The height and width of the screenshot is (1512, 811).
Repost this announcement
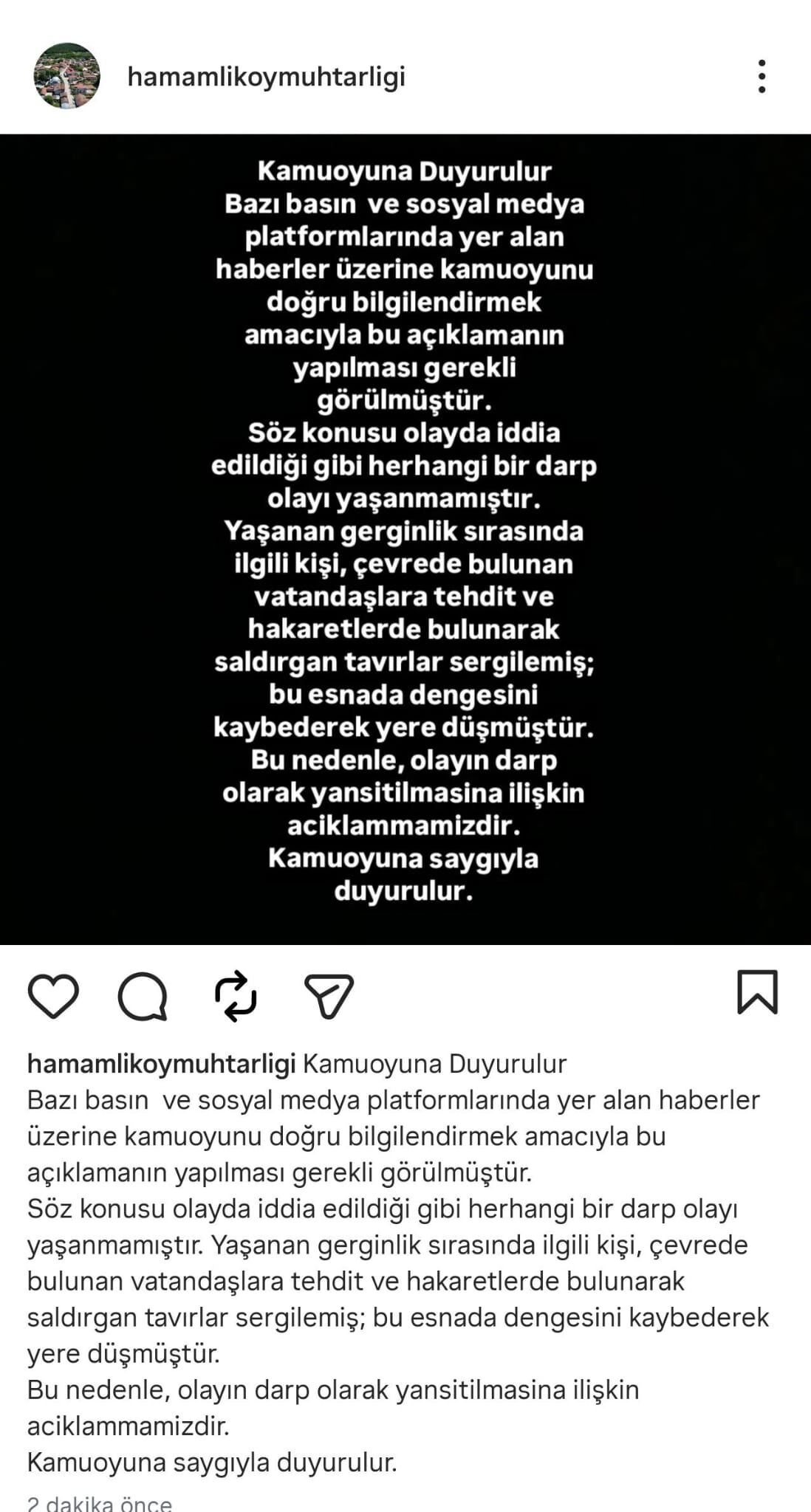click(236, 996)
